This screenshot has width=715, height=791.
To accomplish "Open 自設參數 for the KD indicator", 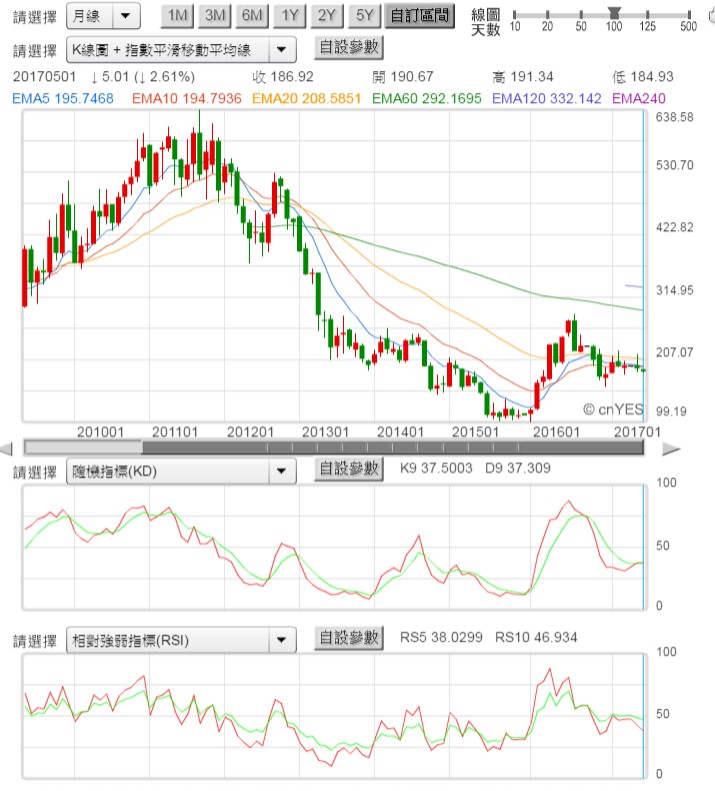I will 348,469.
